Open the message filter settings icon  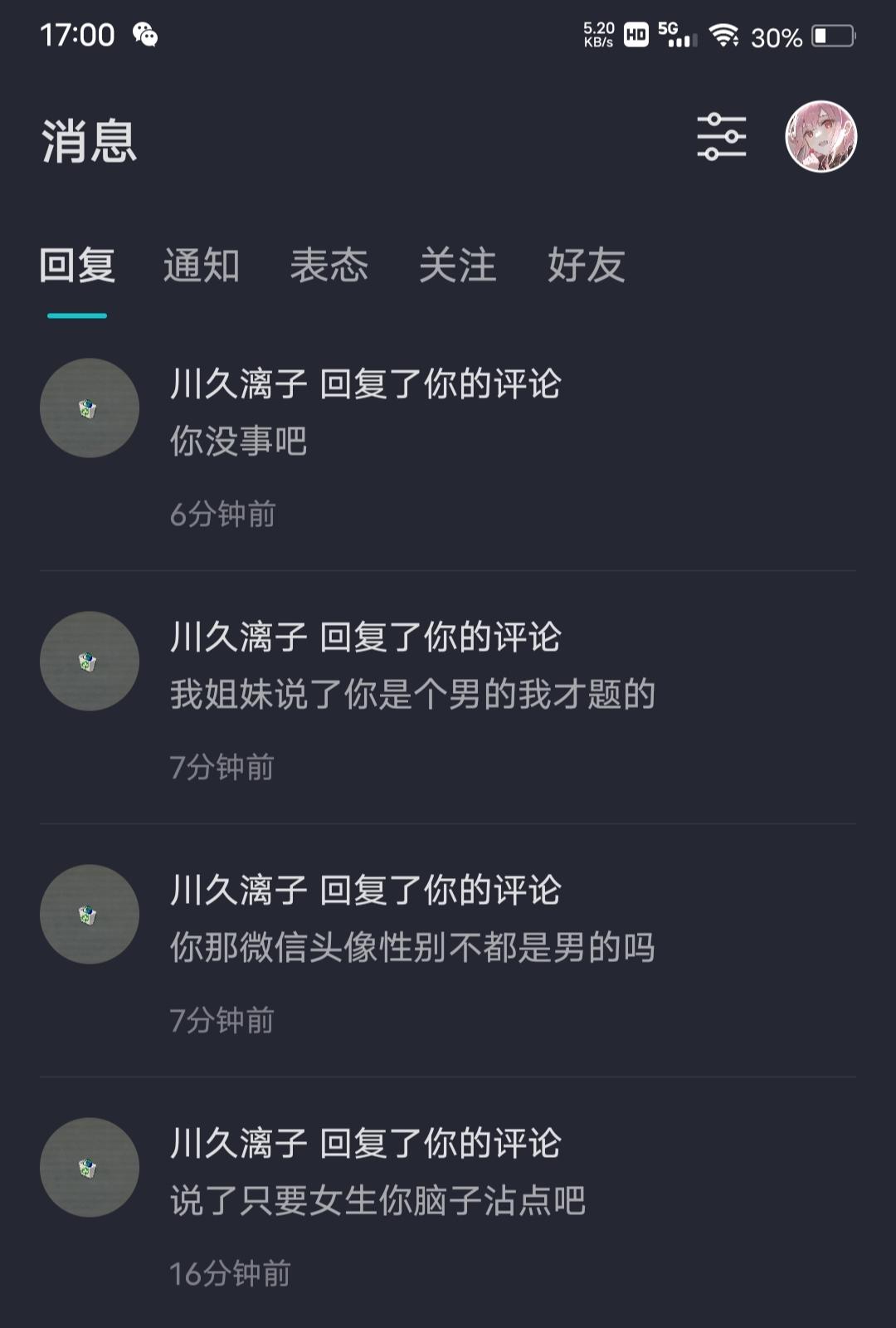point(721,137)
